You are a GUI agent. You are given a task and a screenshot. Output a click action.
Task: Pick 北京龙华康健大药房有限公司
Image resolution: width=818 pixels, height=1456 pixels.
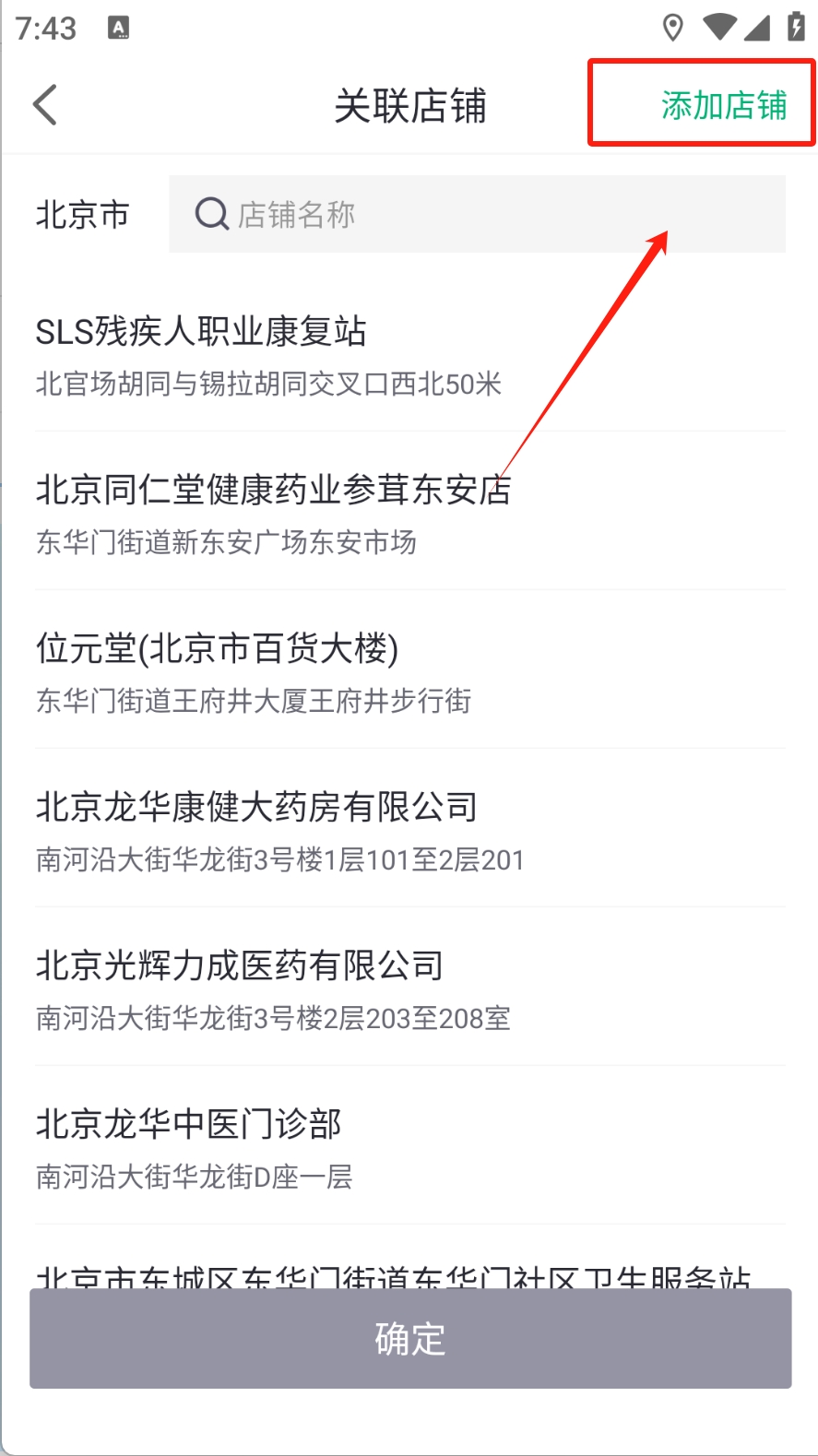(409, 831)
